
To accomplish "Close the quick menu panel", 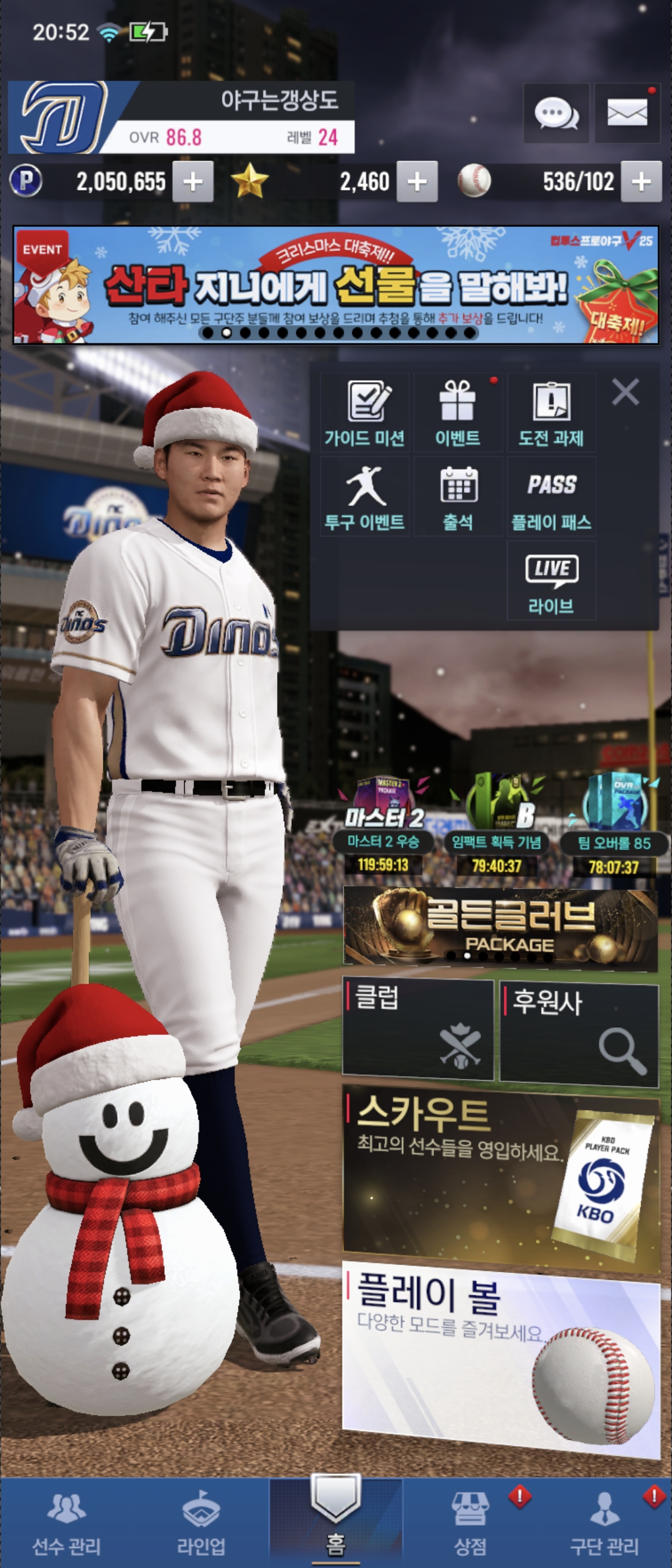I will point(625,393).
